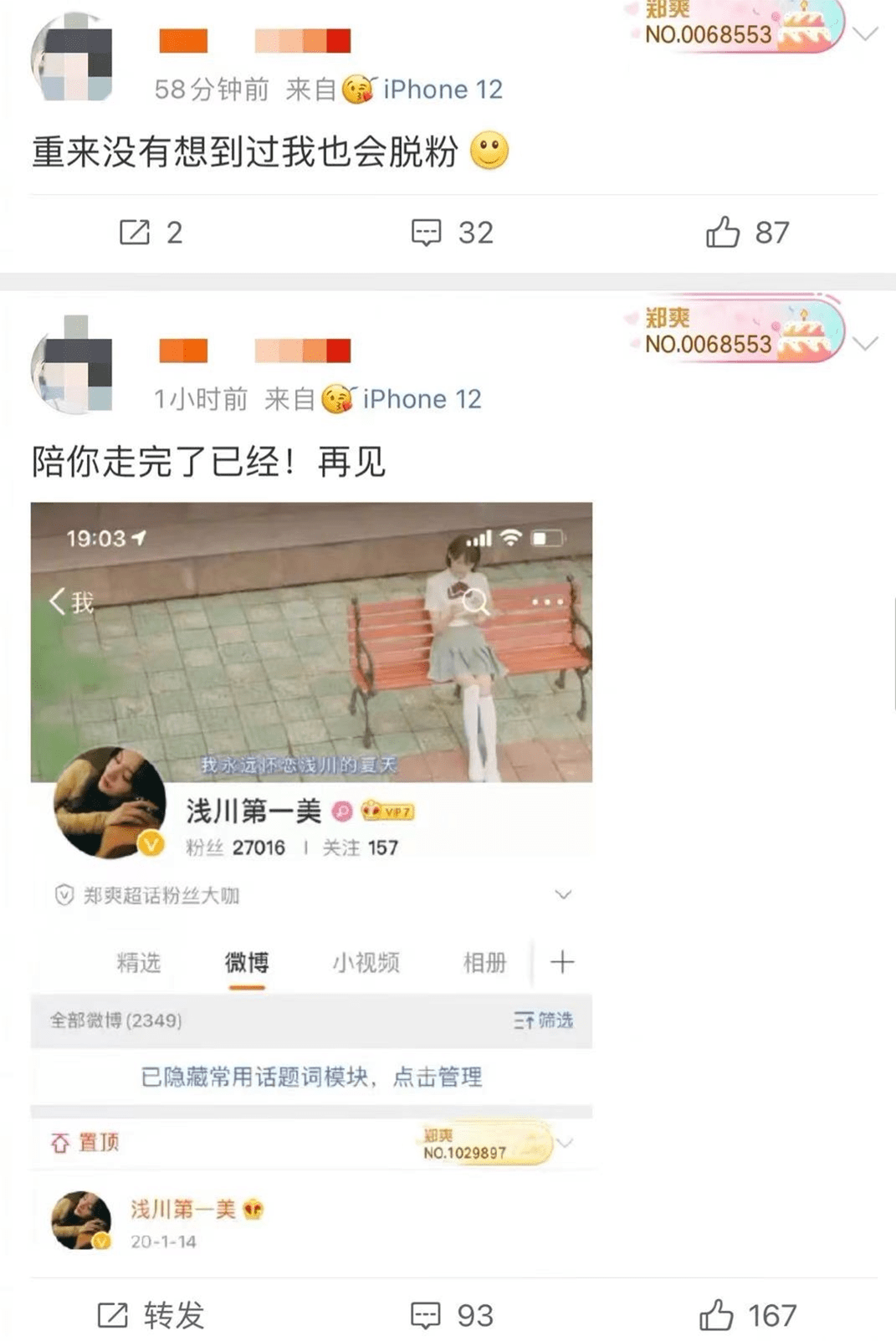This screenshot has width=896, height=1341.
Task: Tap 转发 to repost the 再见 post
Action: (x=151, y=1315)
